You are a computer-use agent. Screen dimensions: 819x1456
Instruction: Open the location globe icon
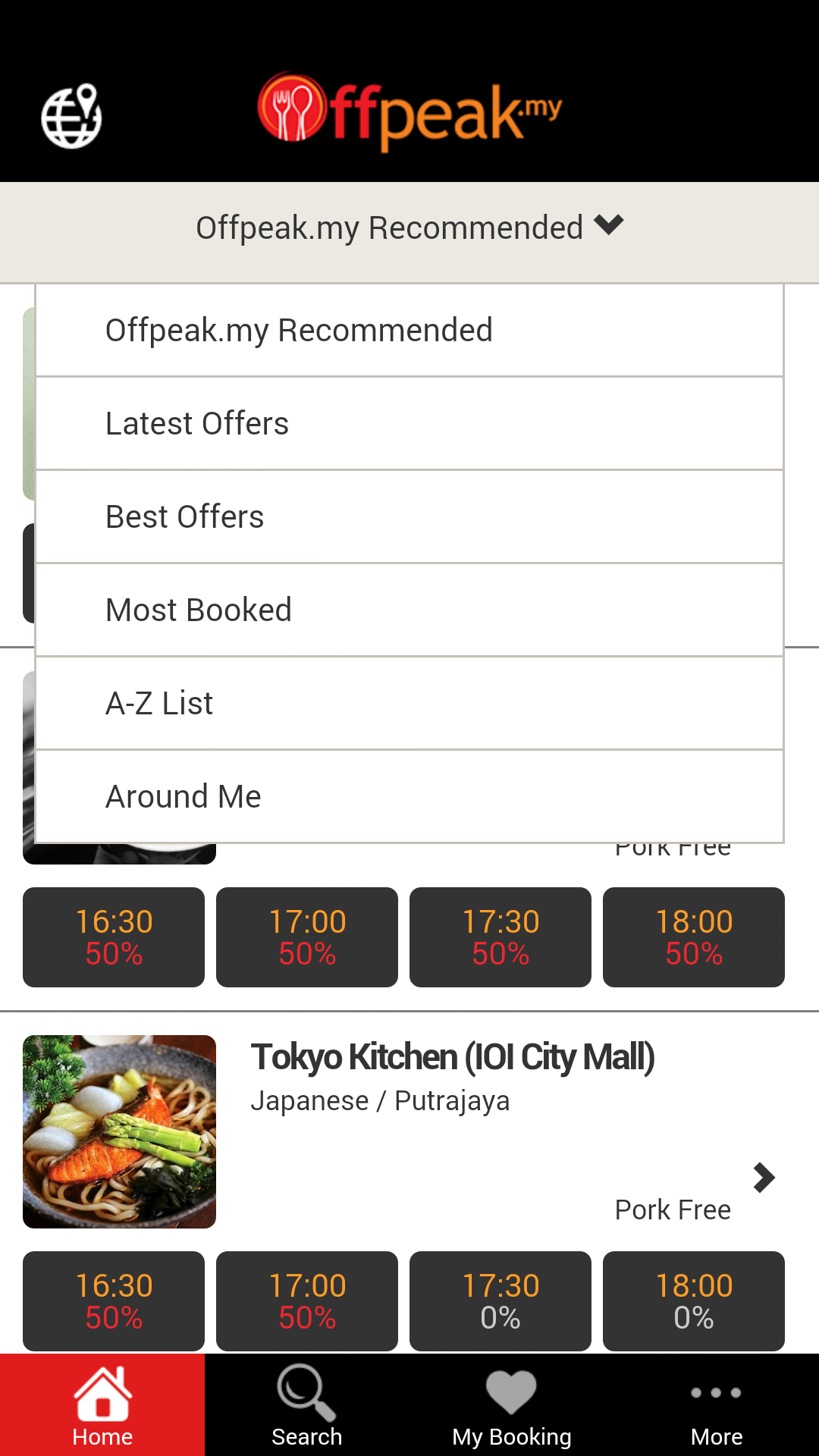click(71, 115)
